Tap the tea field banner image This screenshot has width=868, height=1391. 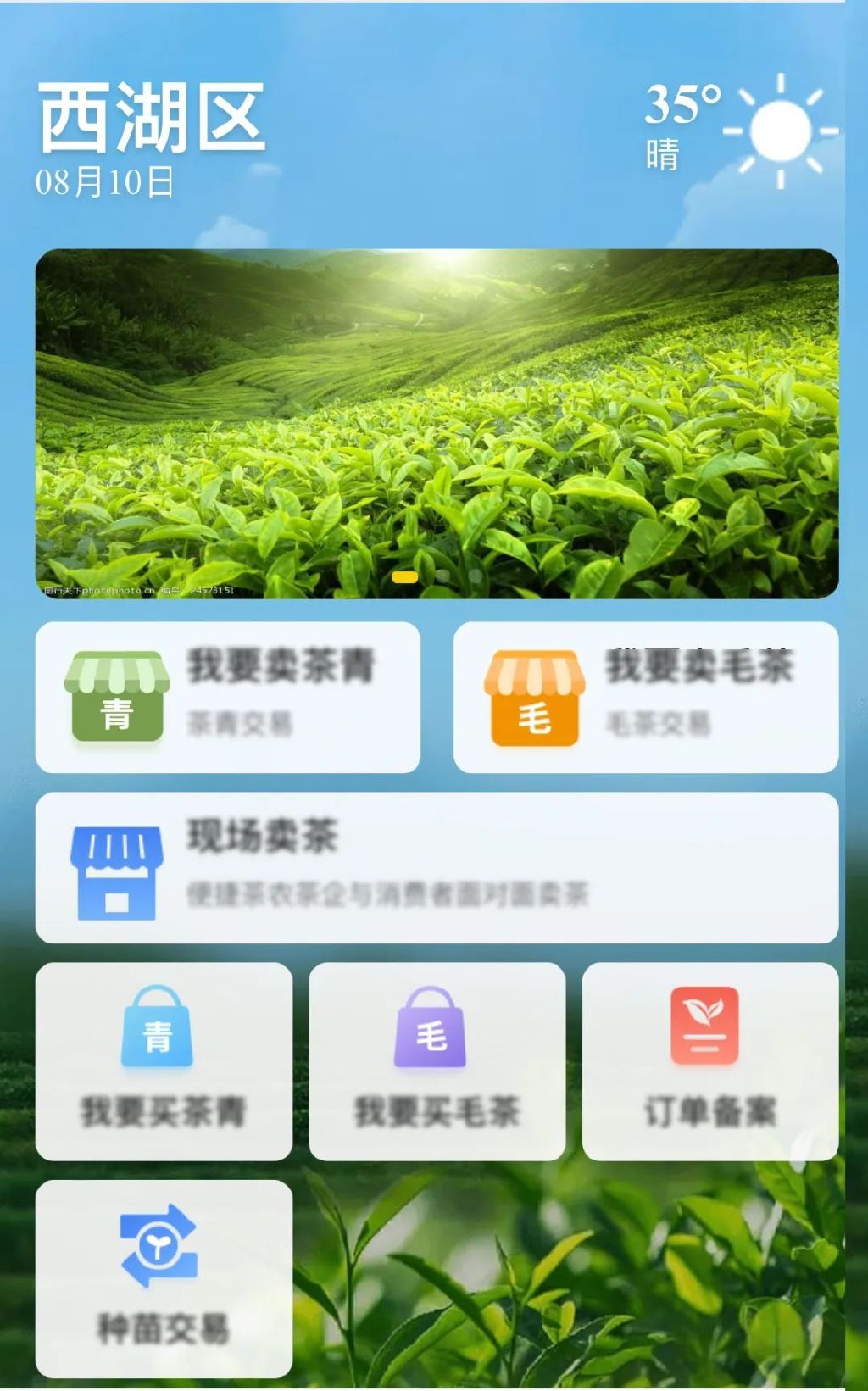coord(437,423)
